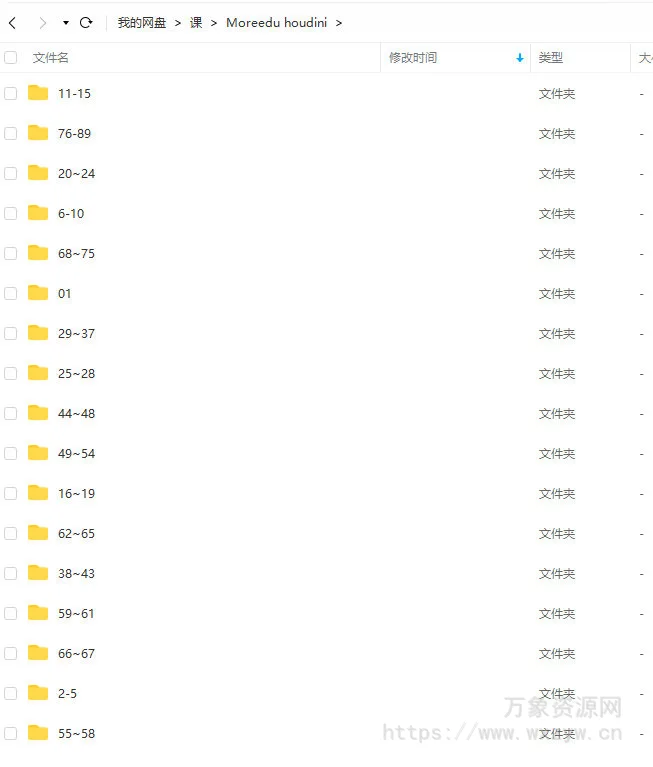Open folder 44~48

pos(76,413)
